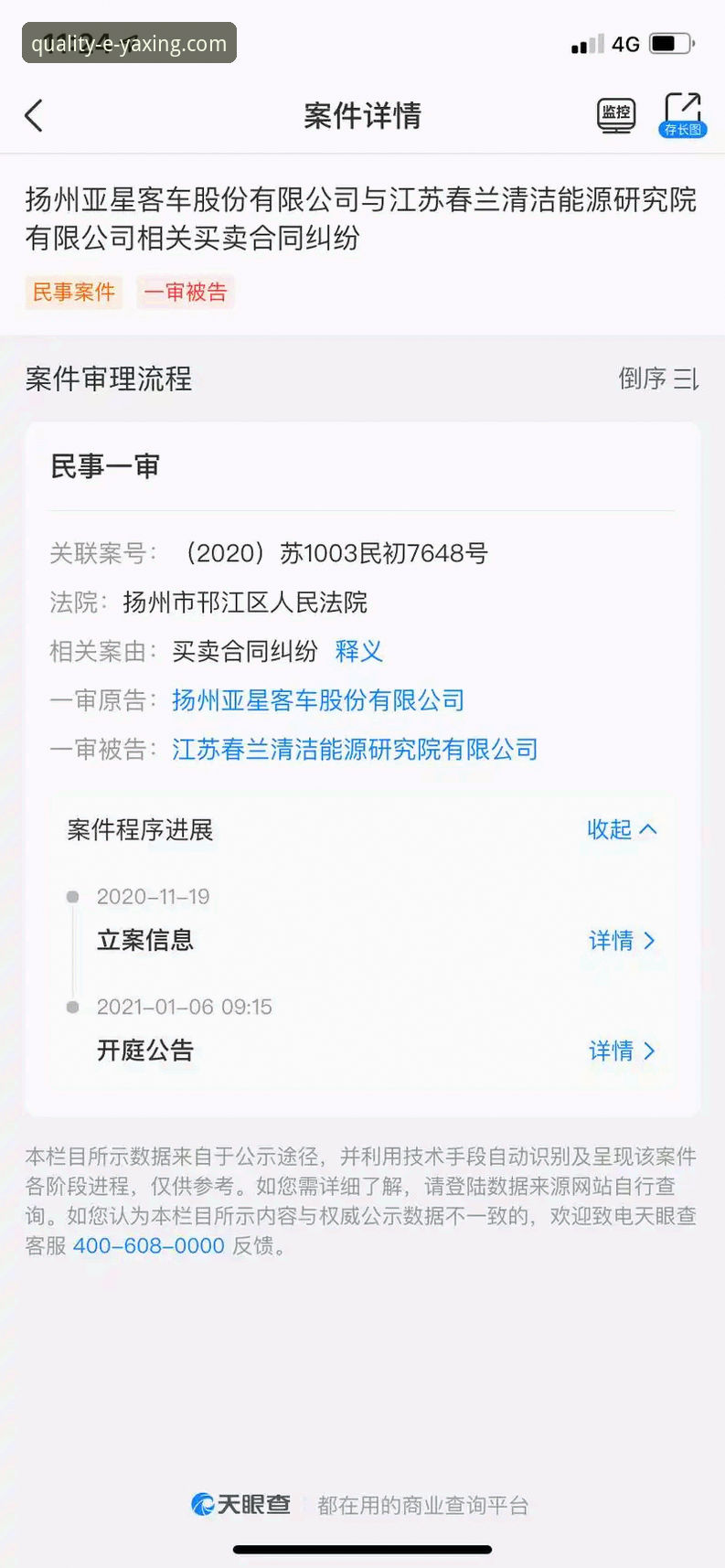Tap the 4G network indicator
This screenshot has height=1568, width=725.
[x=625, y=43]
